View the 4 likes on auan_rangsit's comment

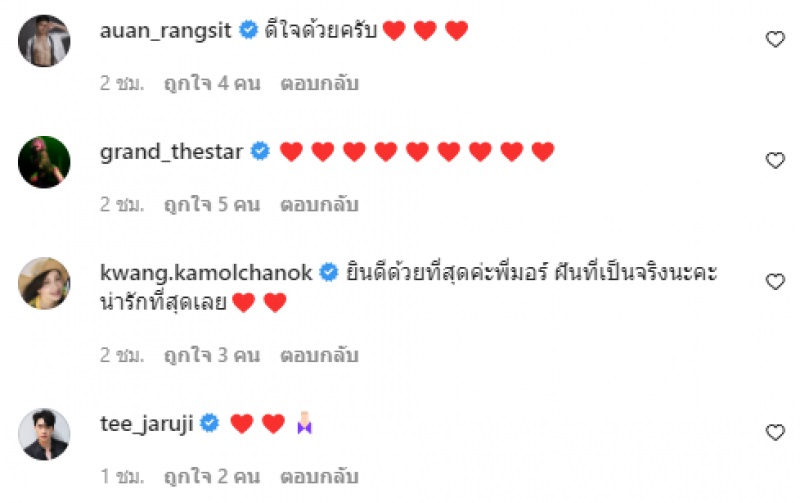[212, 84]
